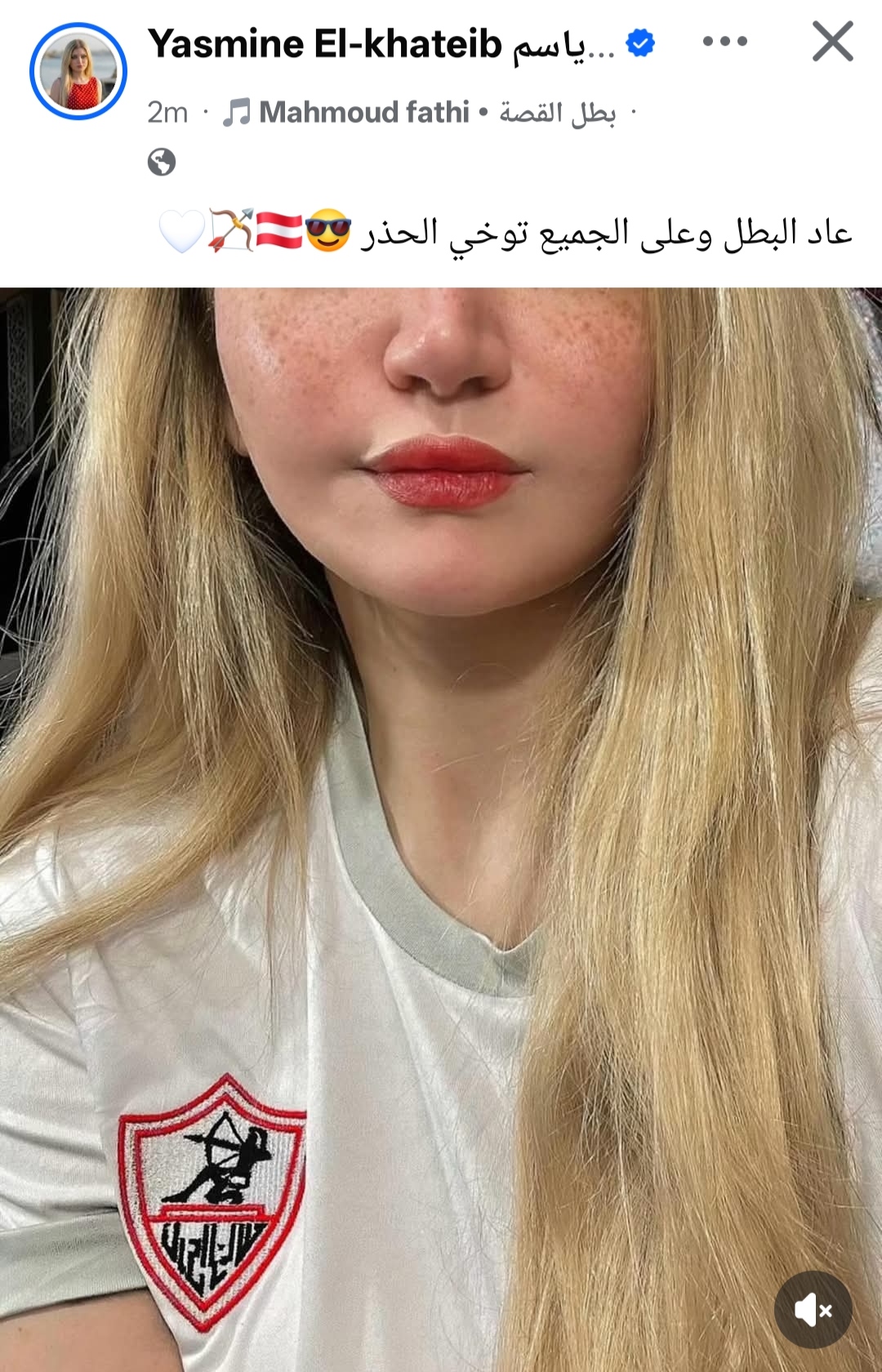Open the three-dot options menu
The image size is (882, 1372).
[724, 42]
